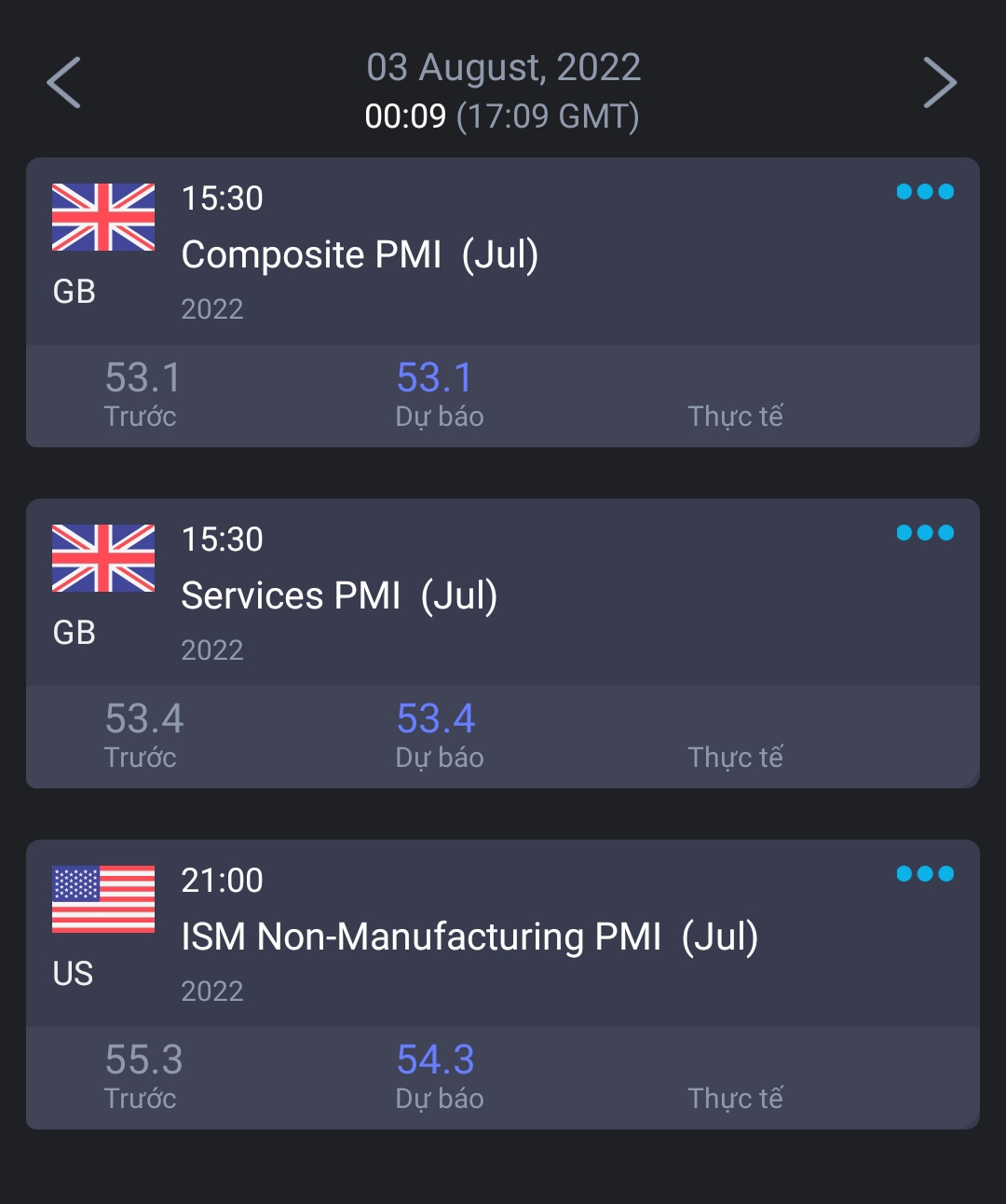View the GB Services PMI event
The image size is (1006, 1204).
[339, 596]
